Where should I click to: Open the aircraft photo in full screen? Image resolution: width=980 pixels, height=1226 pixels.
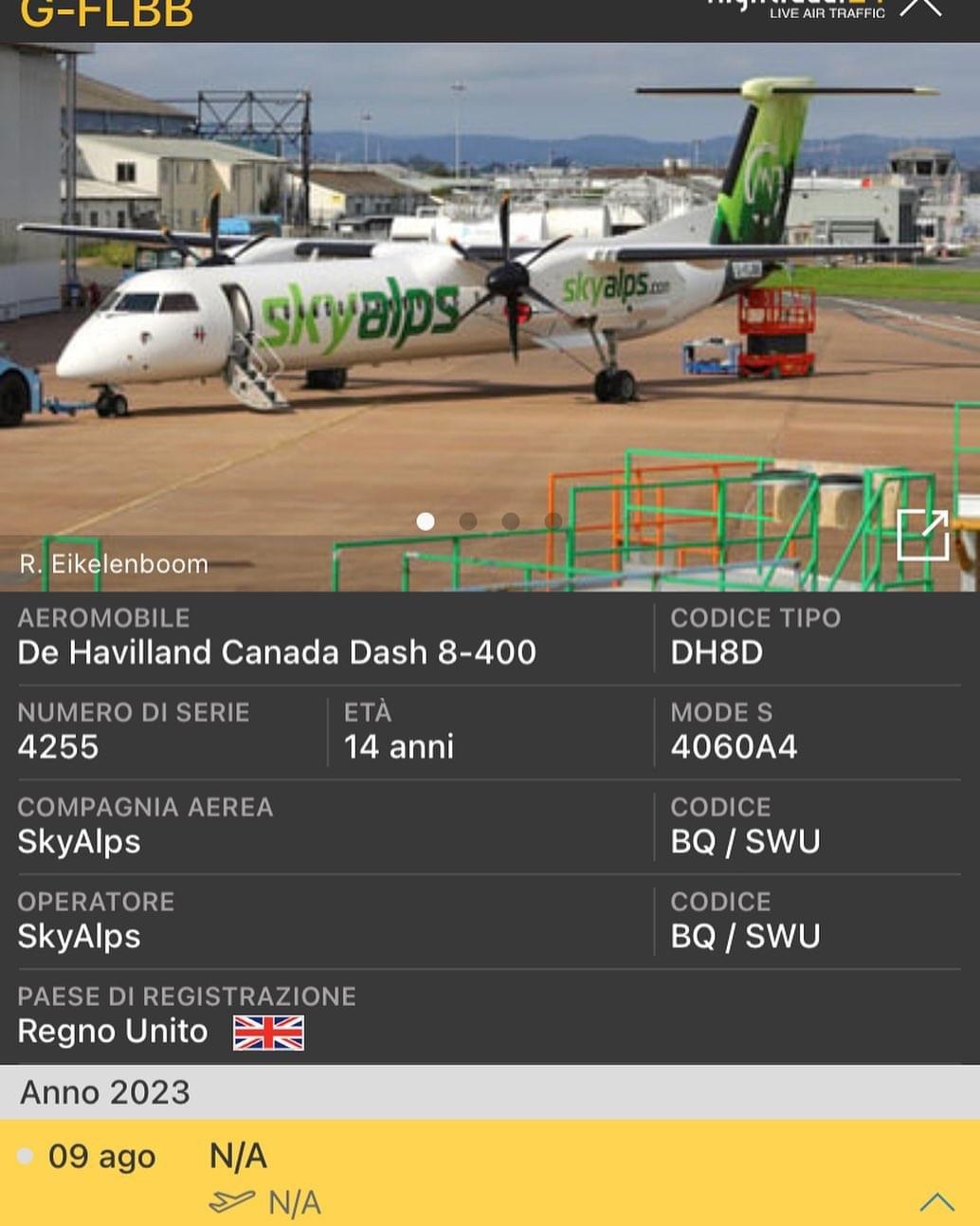point(922,535)
